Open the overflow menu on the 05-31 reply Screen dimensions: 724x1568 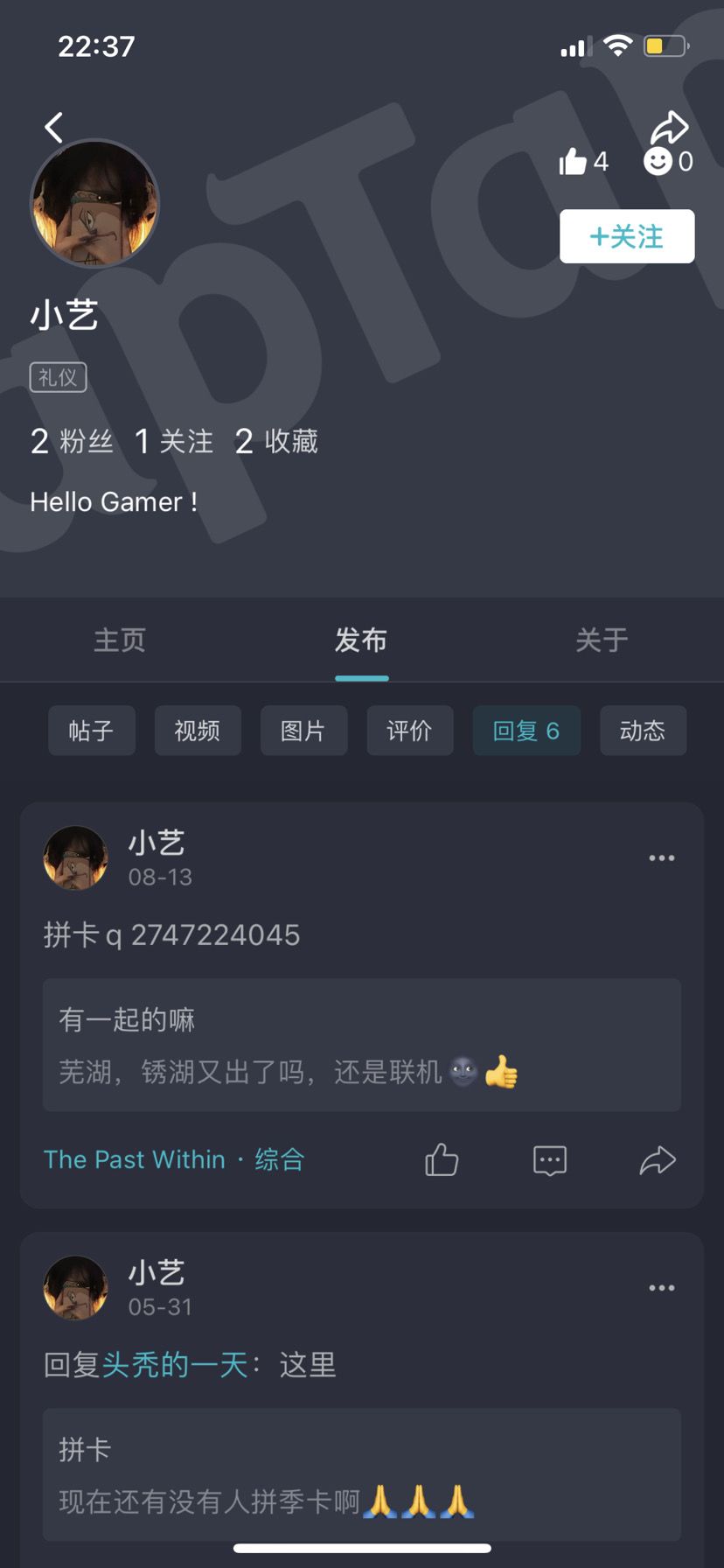pos(662,1288)
